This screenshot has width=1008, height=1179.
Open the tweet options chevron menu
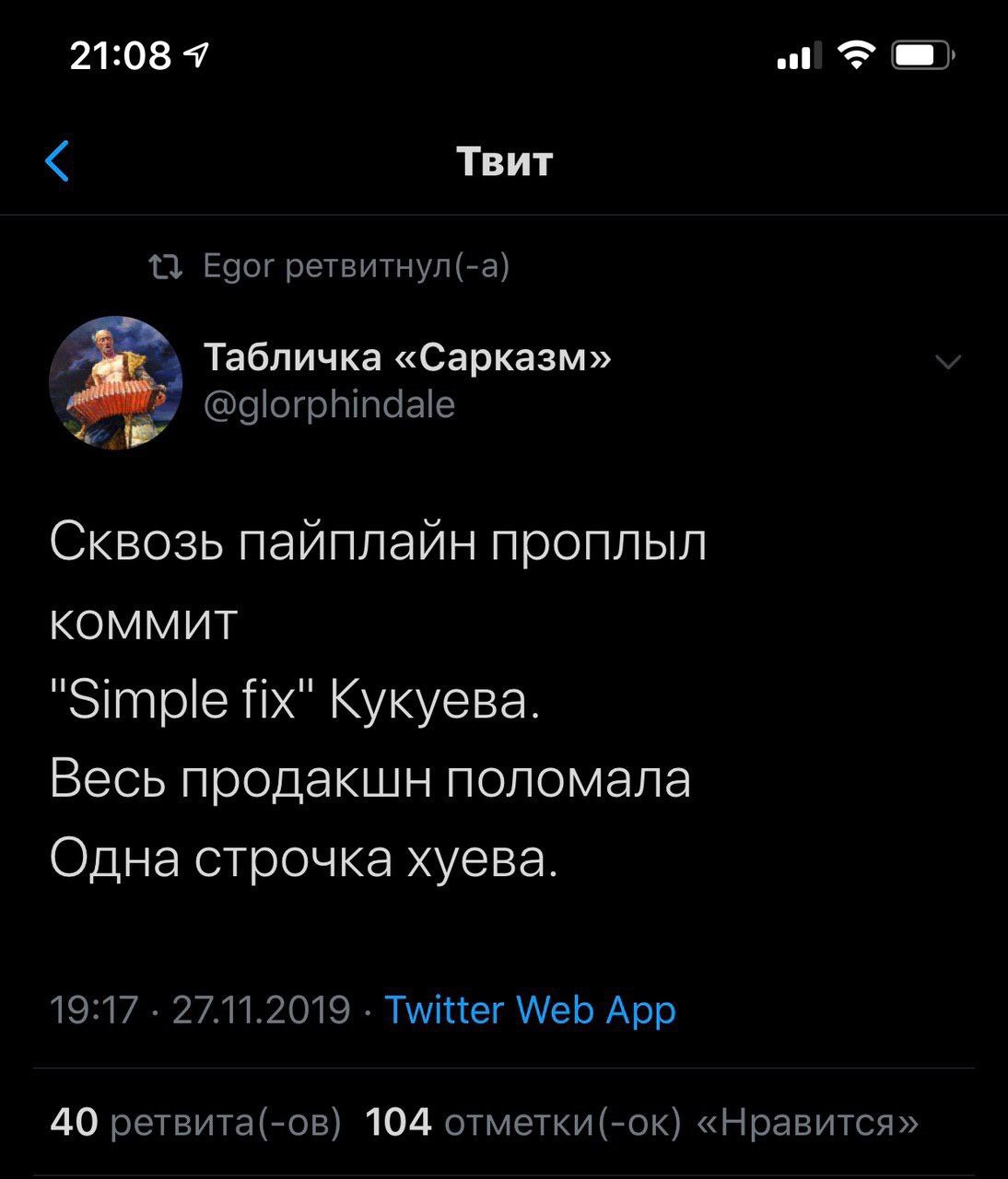pos(947,362)
